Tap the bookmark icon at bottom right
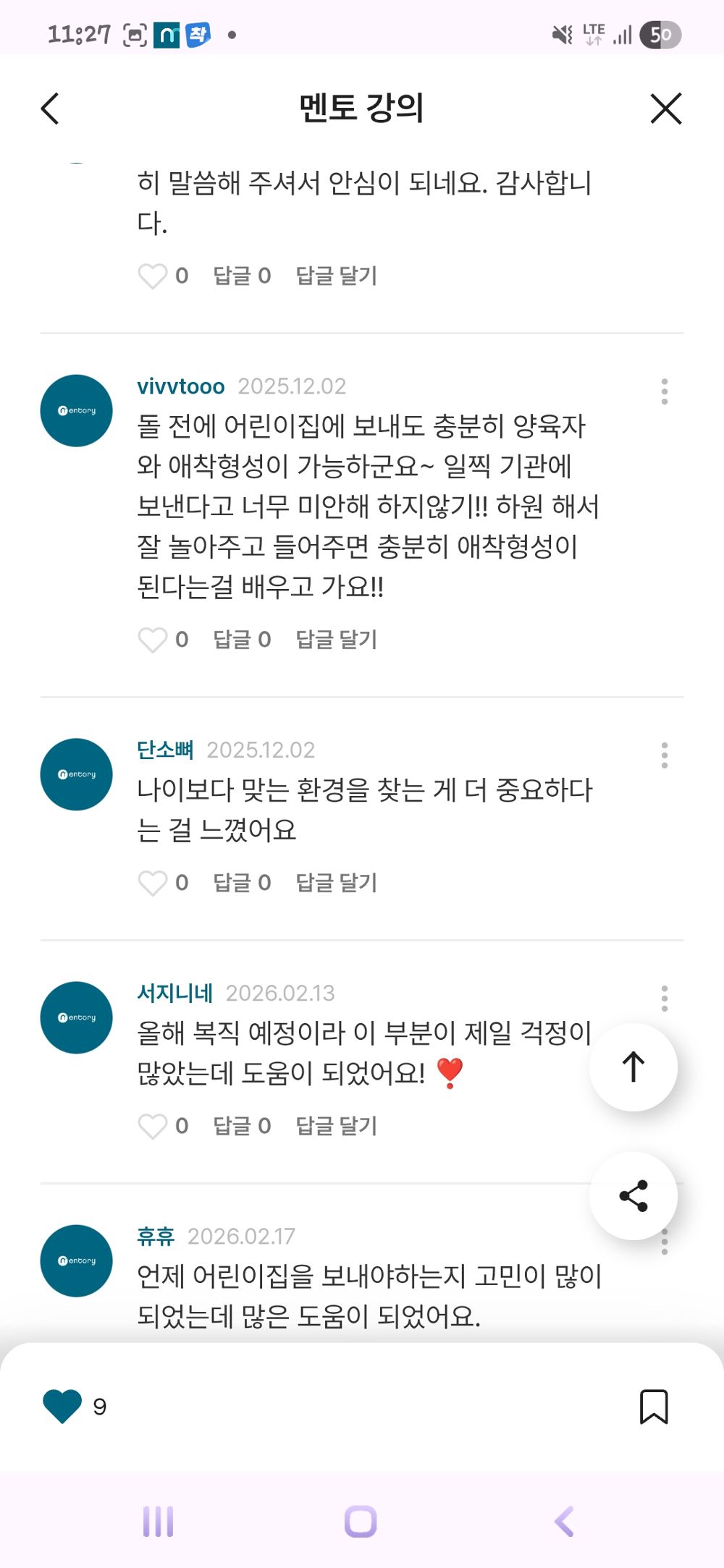The width and height of the screenshot is (724, 1568). (x=655, y=1404)
